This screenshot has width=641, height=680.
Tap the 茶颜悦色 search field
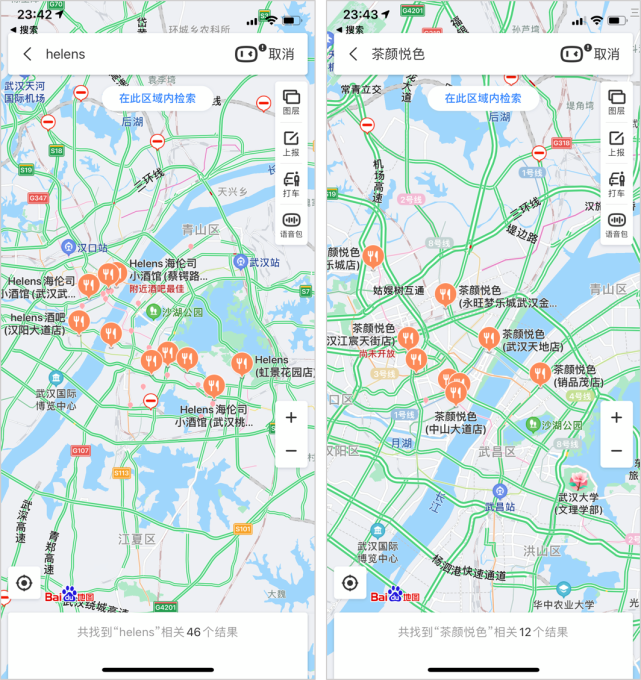pyautogui.click(x=460, y=54)
